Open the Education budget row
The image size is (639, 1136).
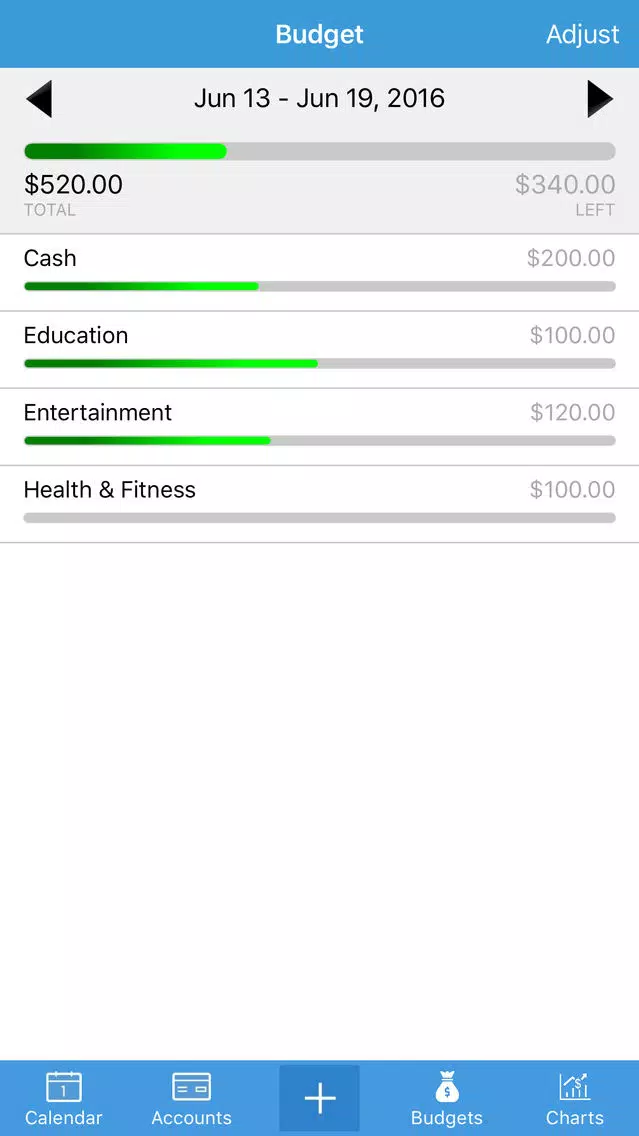[x=320, y=350]
